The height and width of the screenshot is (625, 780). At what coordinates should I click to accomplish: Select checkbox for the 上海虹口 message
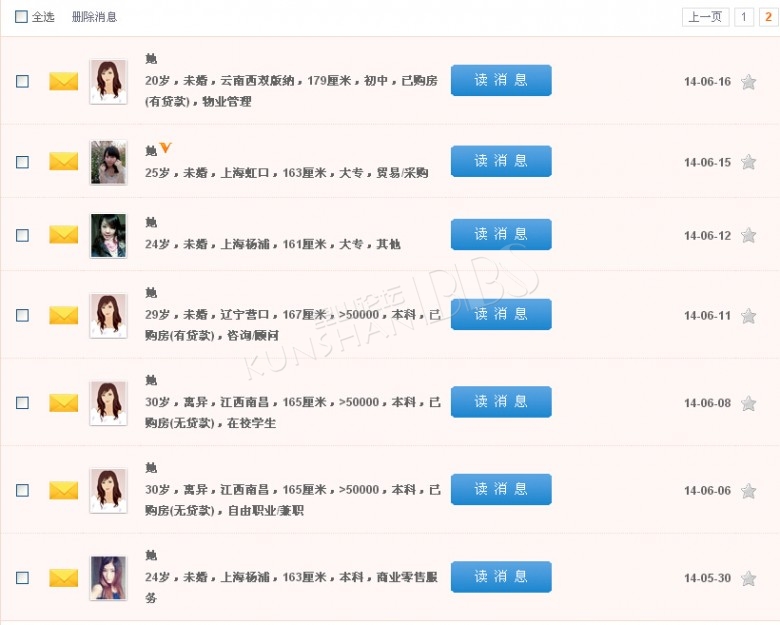[22, 162]
